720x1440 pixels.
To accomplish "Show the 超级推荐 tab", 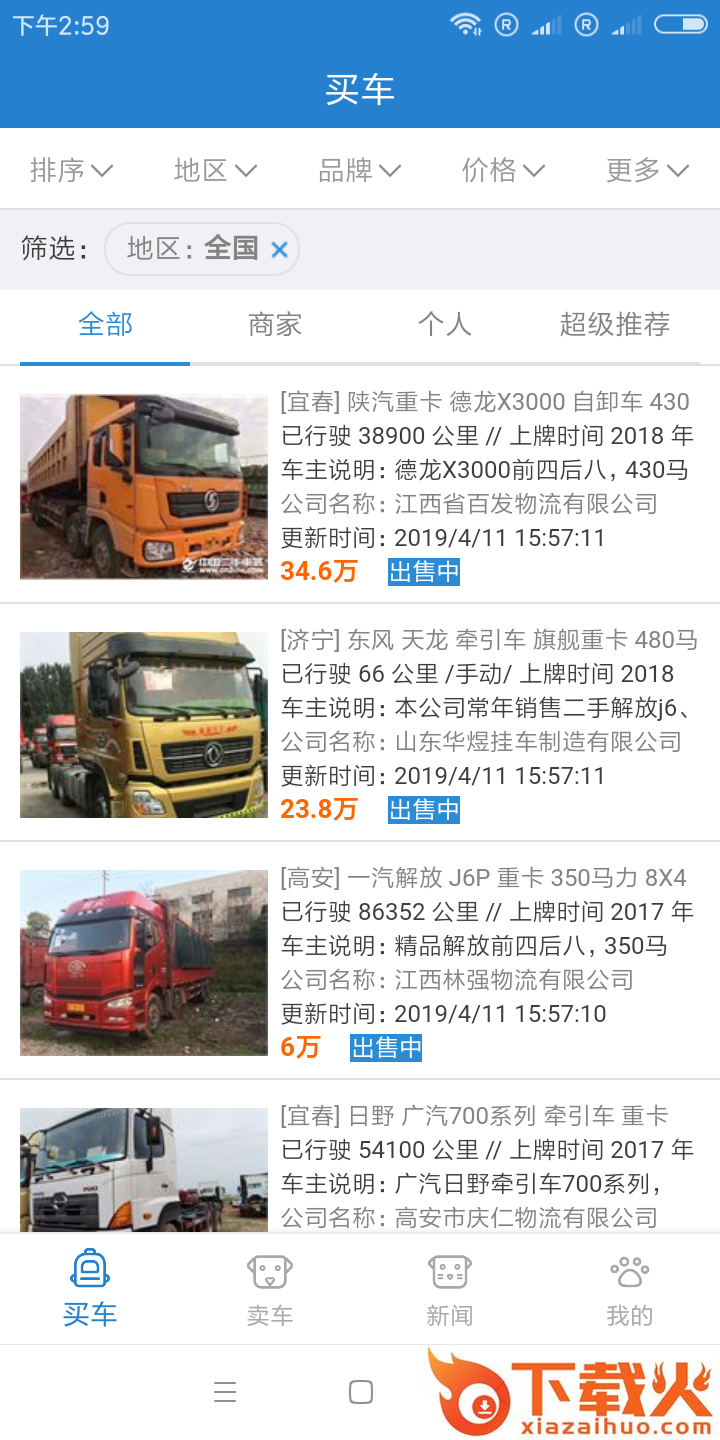I will (x=614, y=325).
